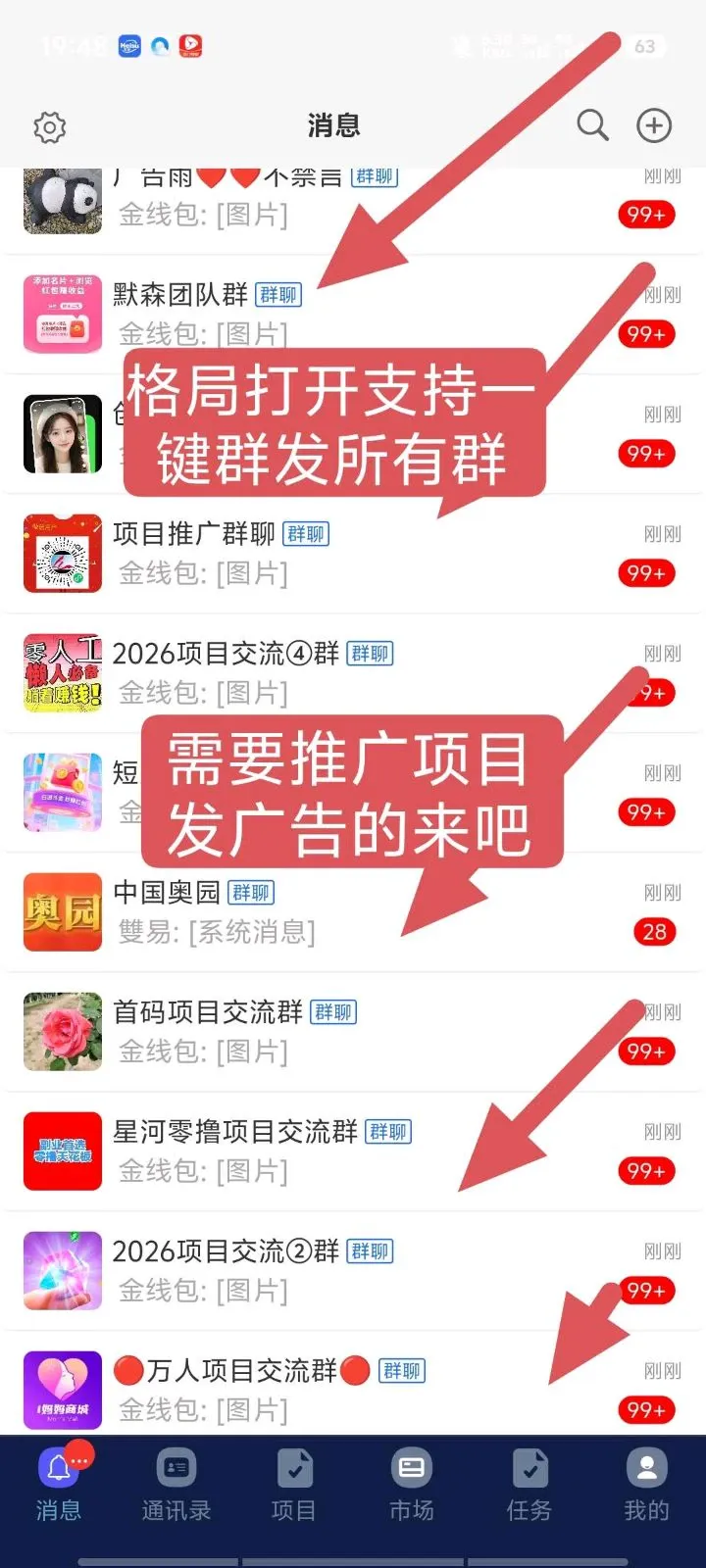Open the 2026项目交流④群 chat
The image size is (706, 1568).
(x=226, y=655)
